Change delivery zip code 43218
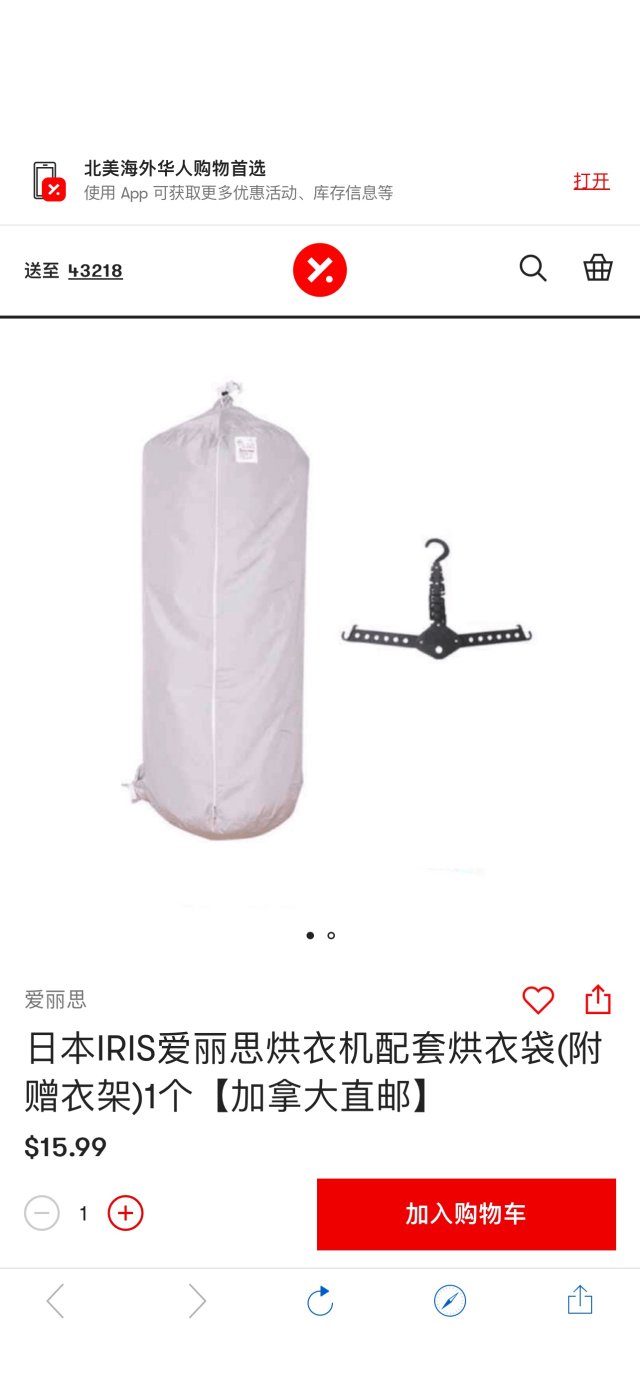 [95, 270]
